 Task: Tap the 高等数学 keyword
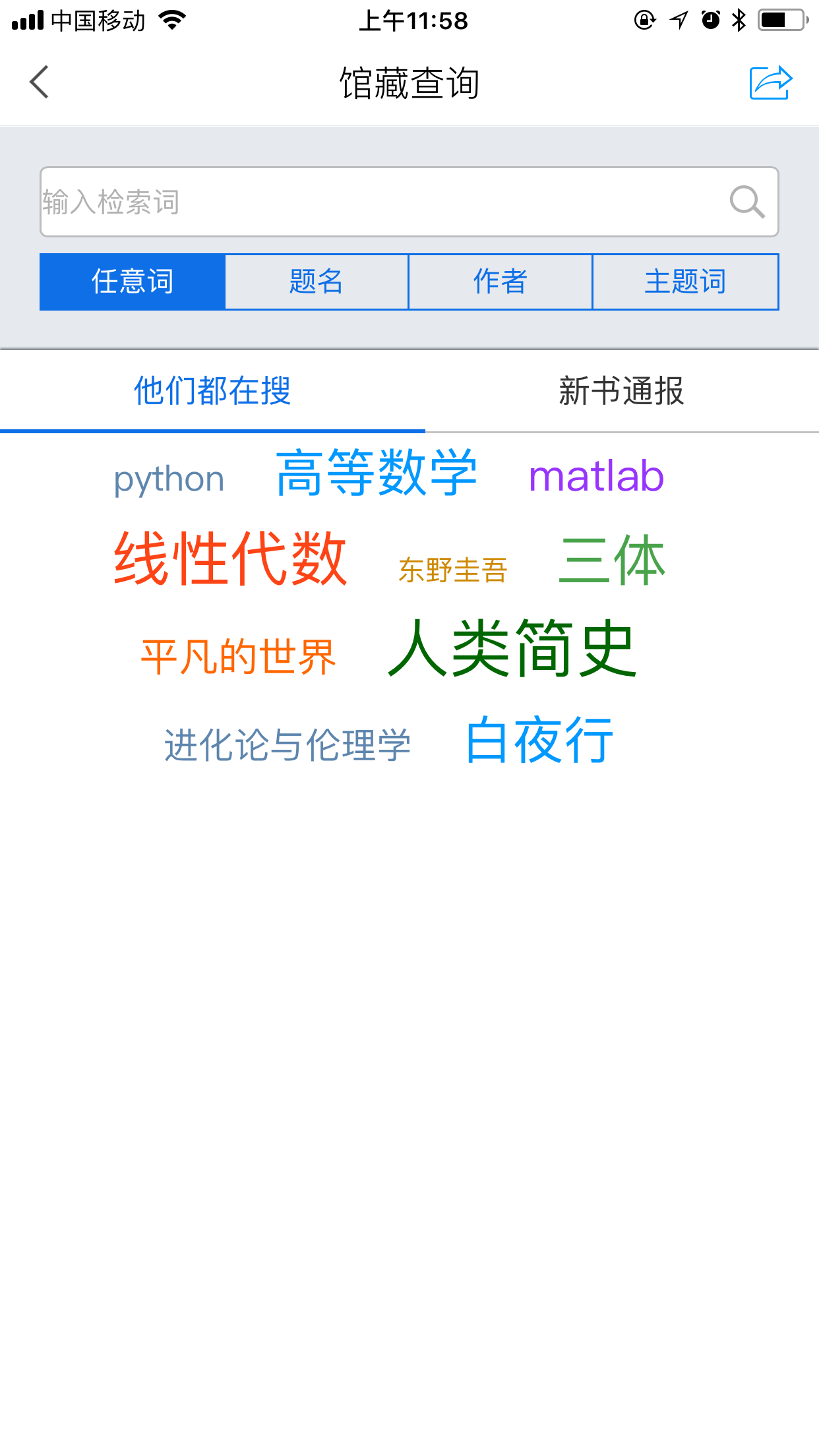[x=377, y=472]
